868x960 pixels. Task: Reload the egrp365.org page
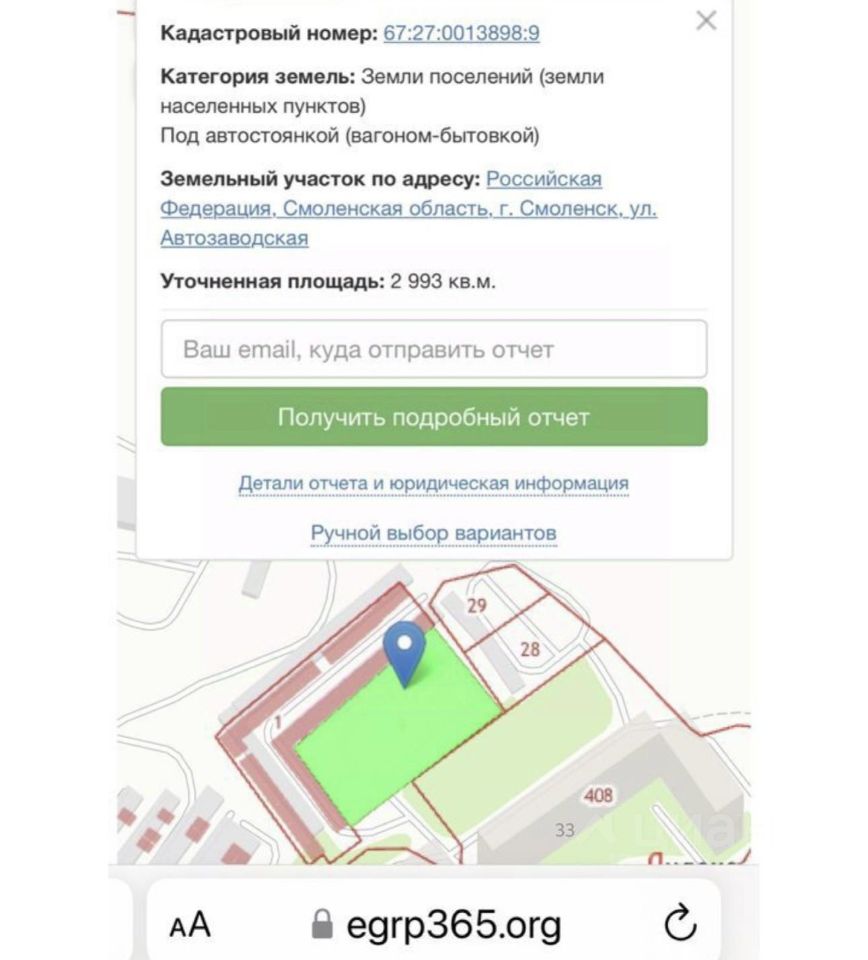pos(680,923)
